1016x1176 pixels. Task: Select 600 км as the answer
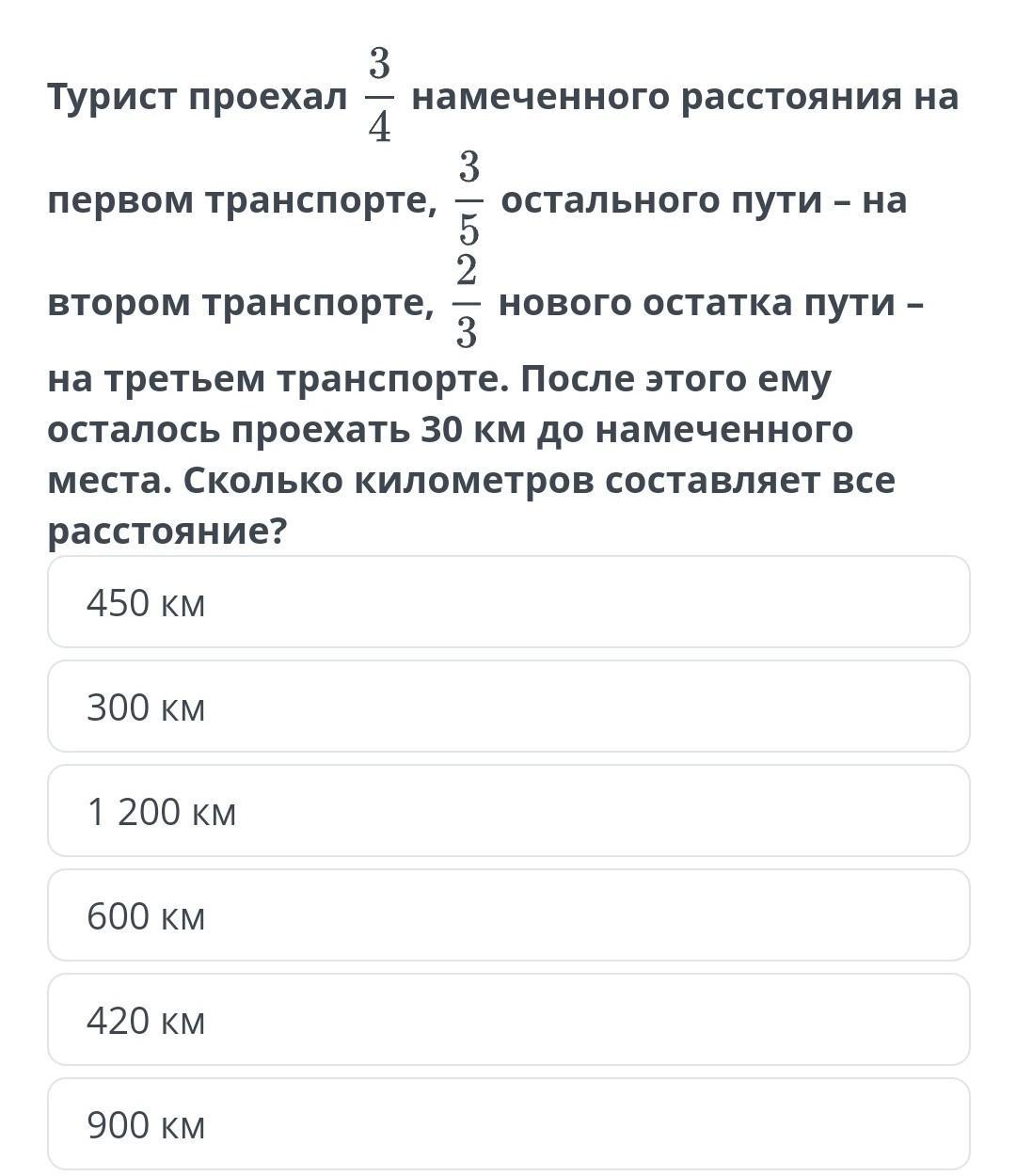coord(508,915)
